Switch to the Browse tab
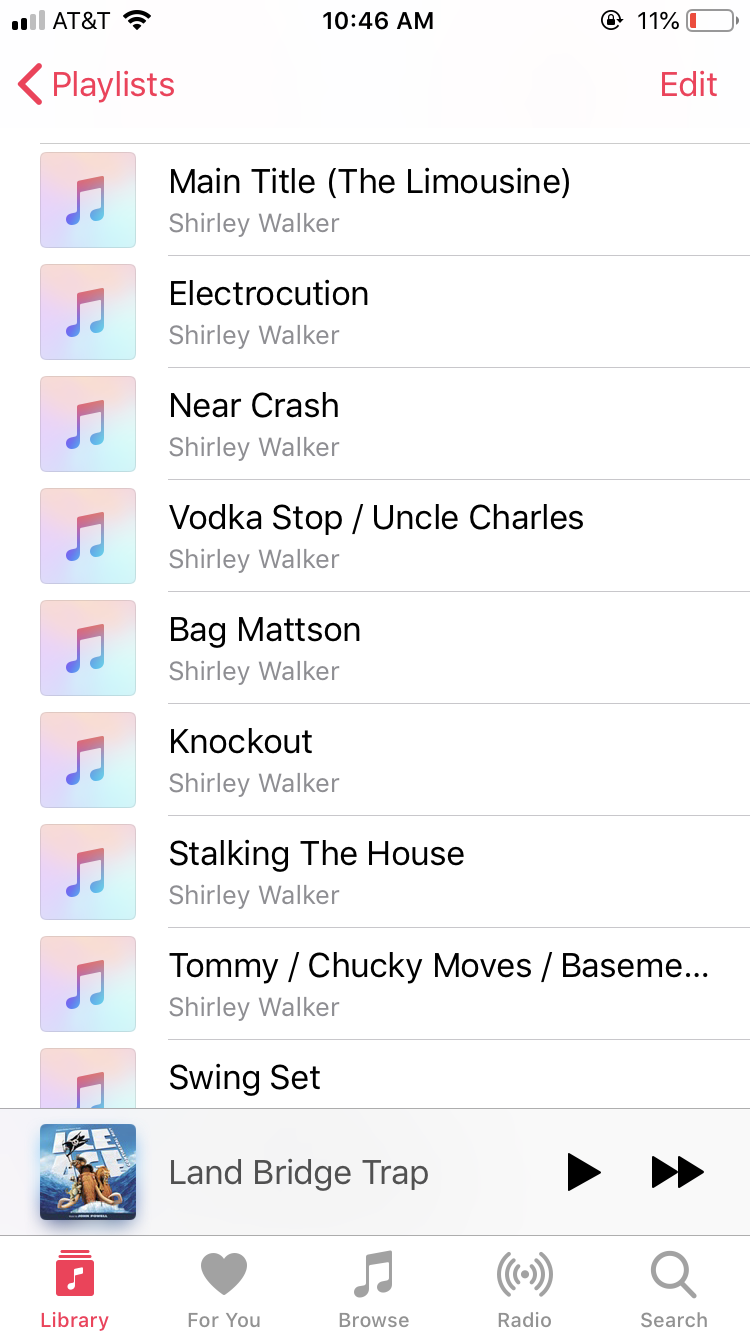Viewport: 750px width, 1334px height. 374,1290
